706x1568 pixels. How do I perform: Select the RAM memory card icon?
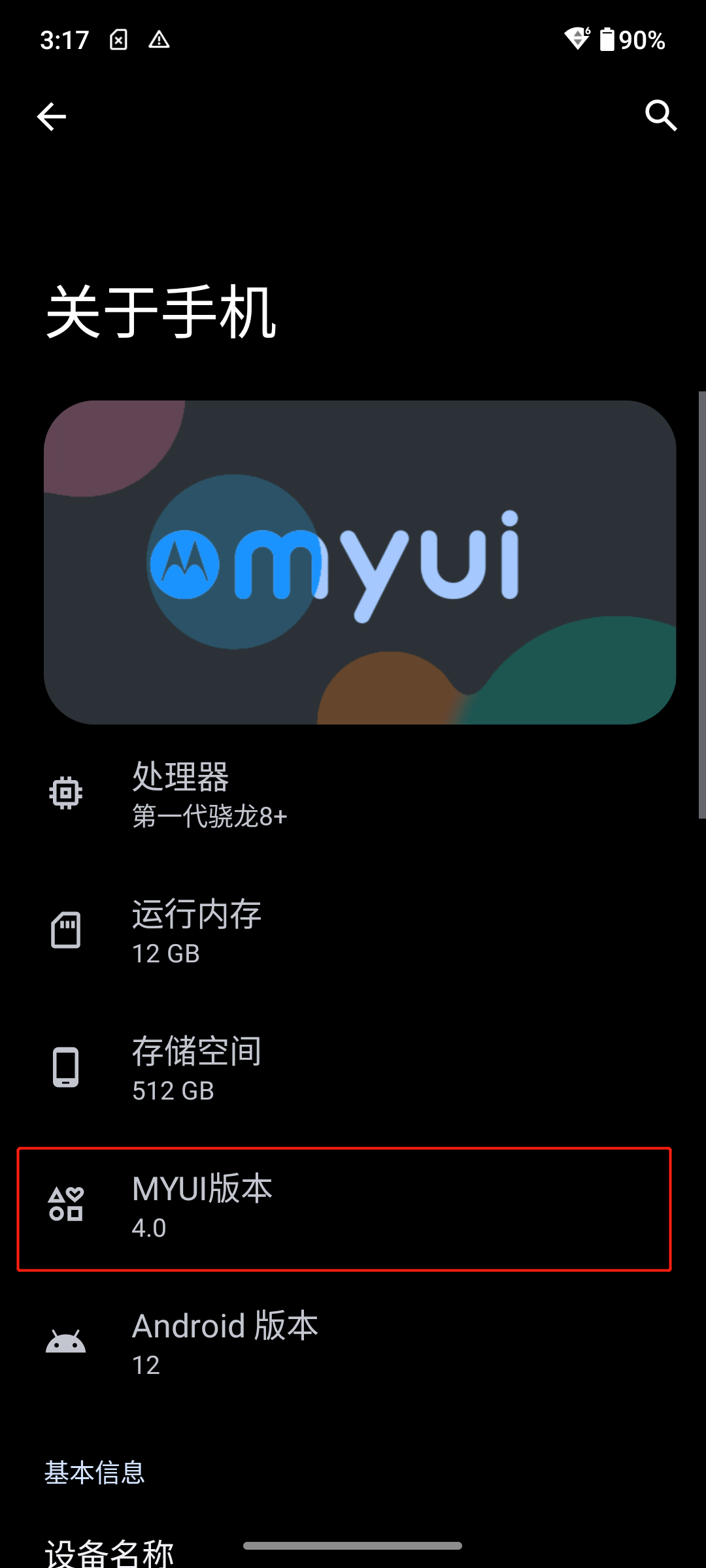[65, 929]
